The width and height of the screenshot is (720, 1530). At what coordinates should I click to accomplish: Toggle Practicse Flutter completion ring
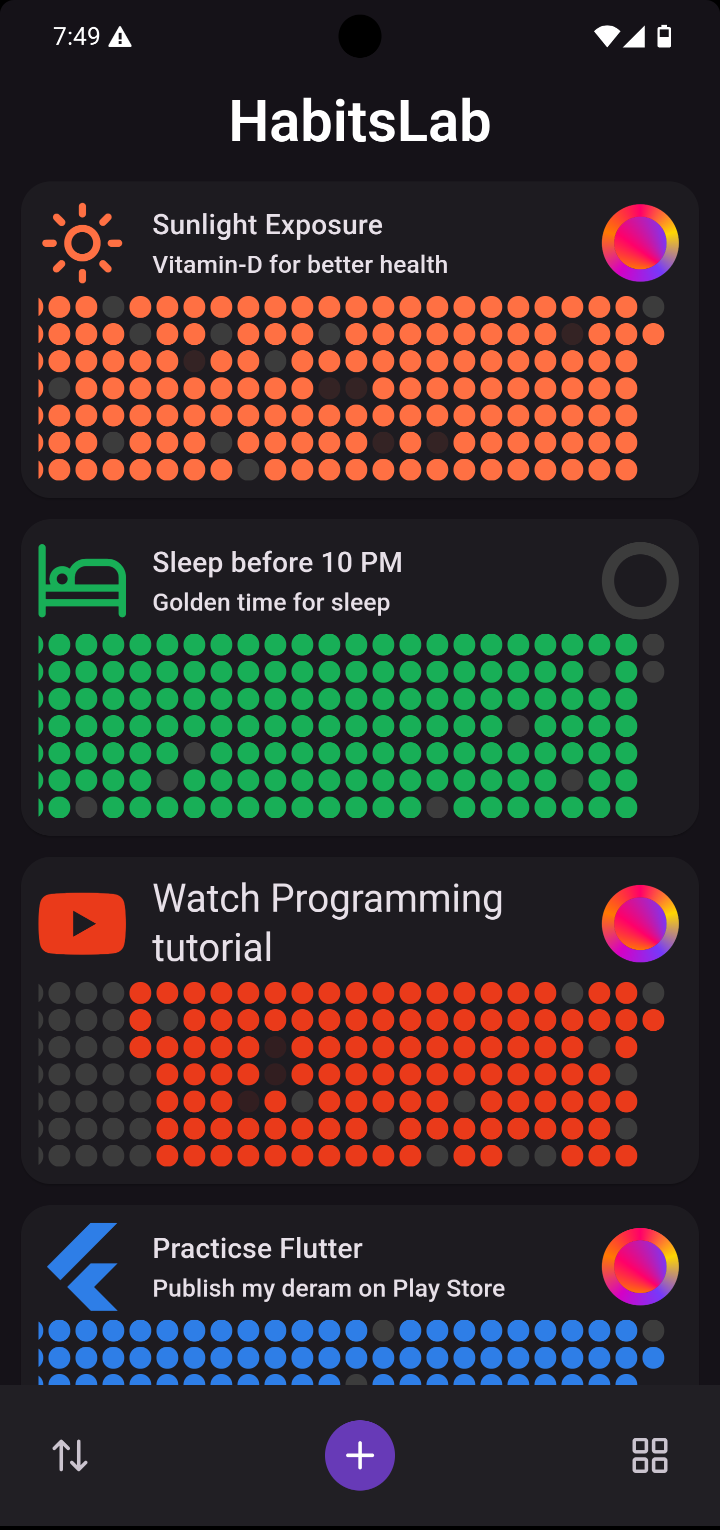coord(640,1267)
